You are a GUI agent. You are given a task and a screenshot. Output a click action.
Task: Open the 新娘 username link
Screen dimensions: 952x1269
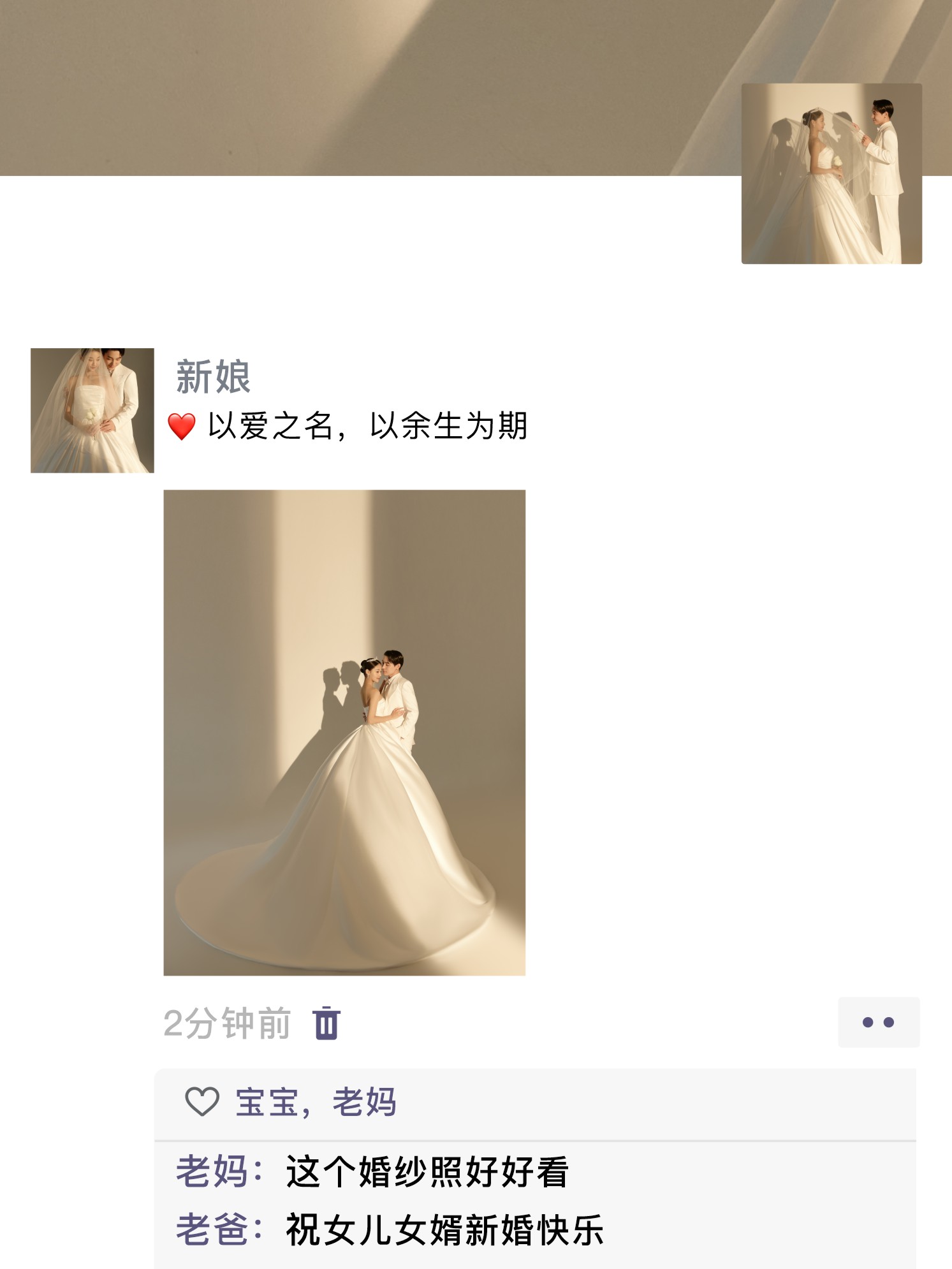(213, 377)
